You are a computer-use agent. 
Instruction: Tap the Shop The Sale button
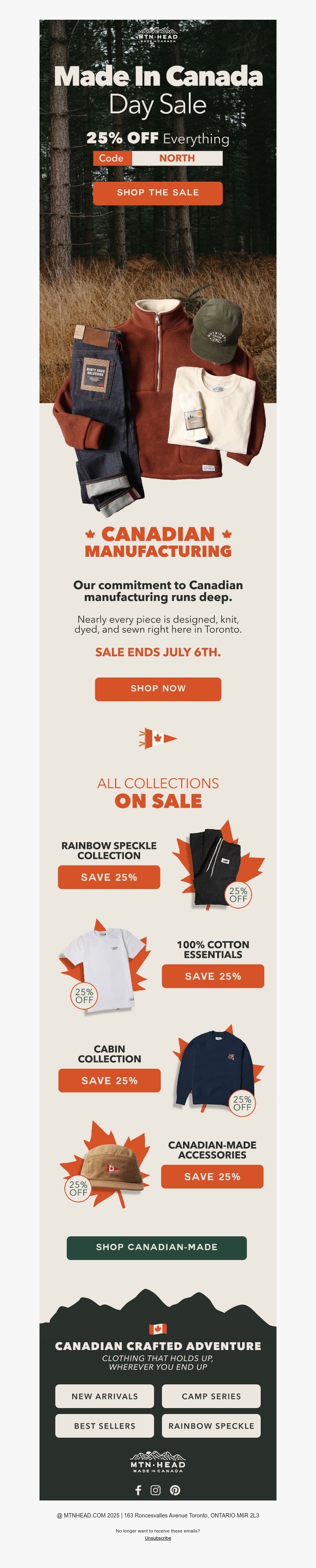click(158, 193)
